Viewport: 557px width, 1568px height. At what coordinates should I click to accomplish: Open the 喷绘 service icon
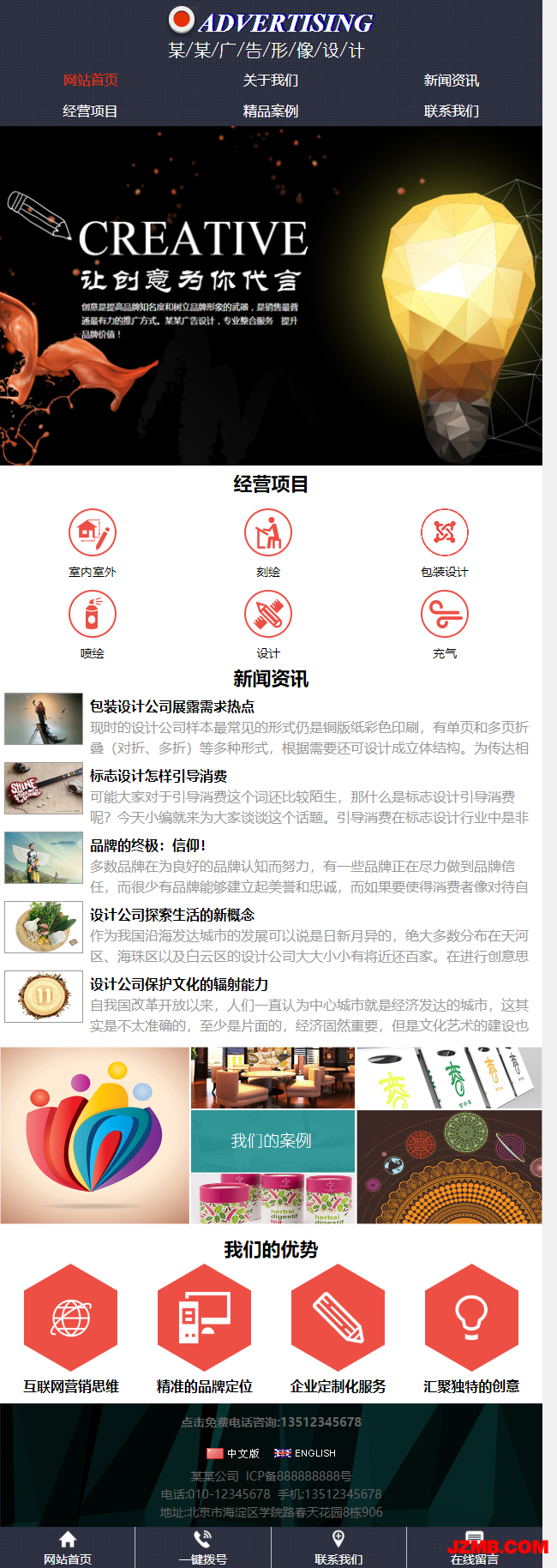coord(93,614)
